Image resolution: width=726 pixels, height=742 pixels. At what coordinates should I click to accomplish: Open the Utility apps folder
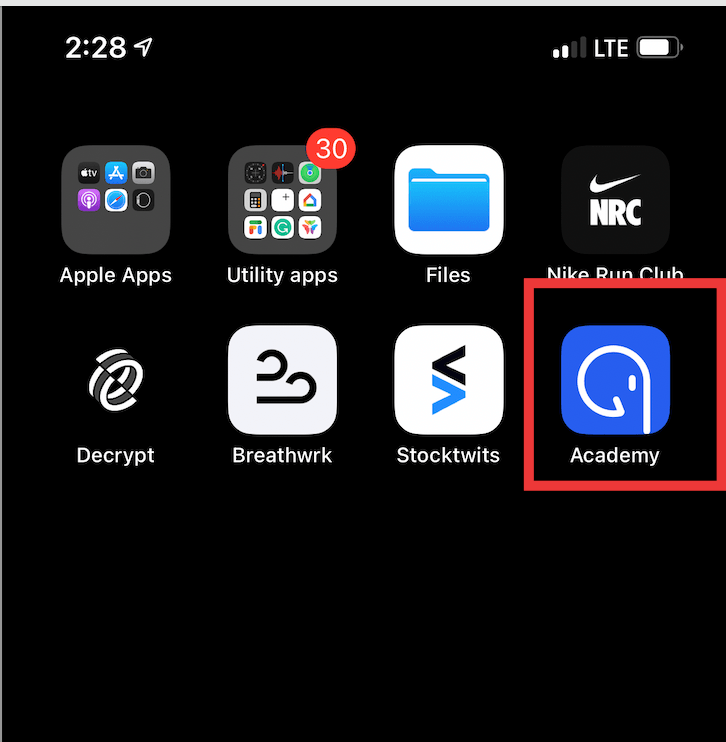coord(282,200)
